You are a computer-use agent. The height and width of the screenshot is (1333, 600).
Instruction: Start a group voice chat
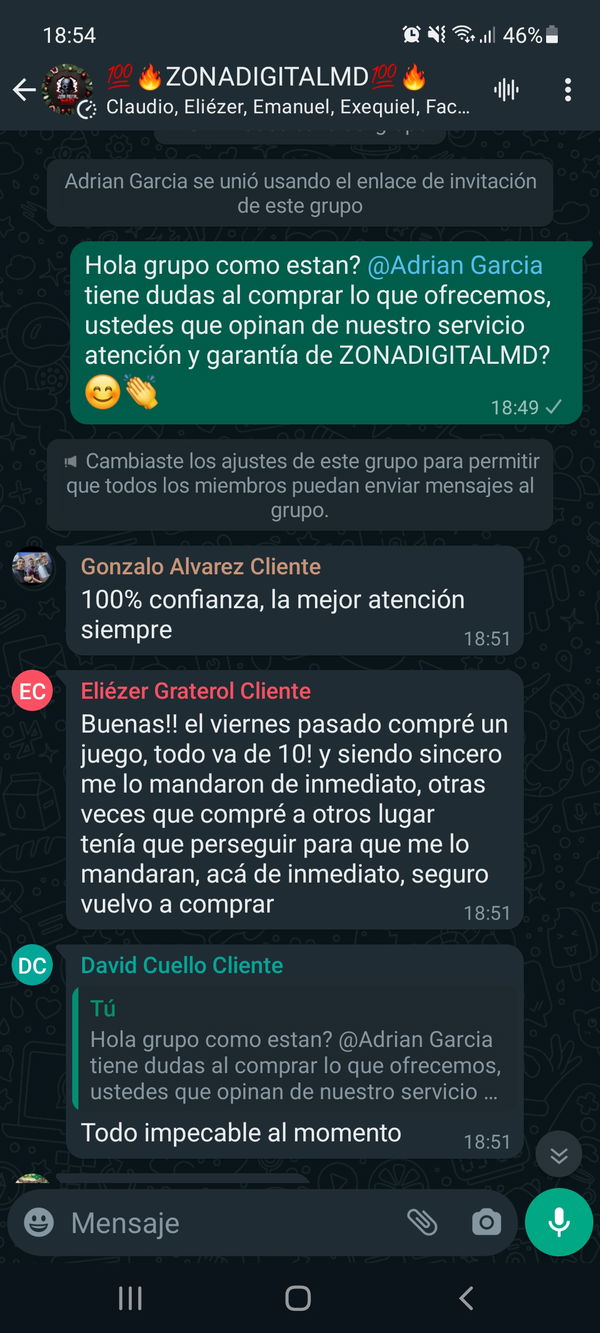507,90
